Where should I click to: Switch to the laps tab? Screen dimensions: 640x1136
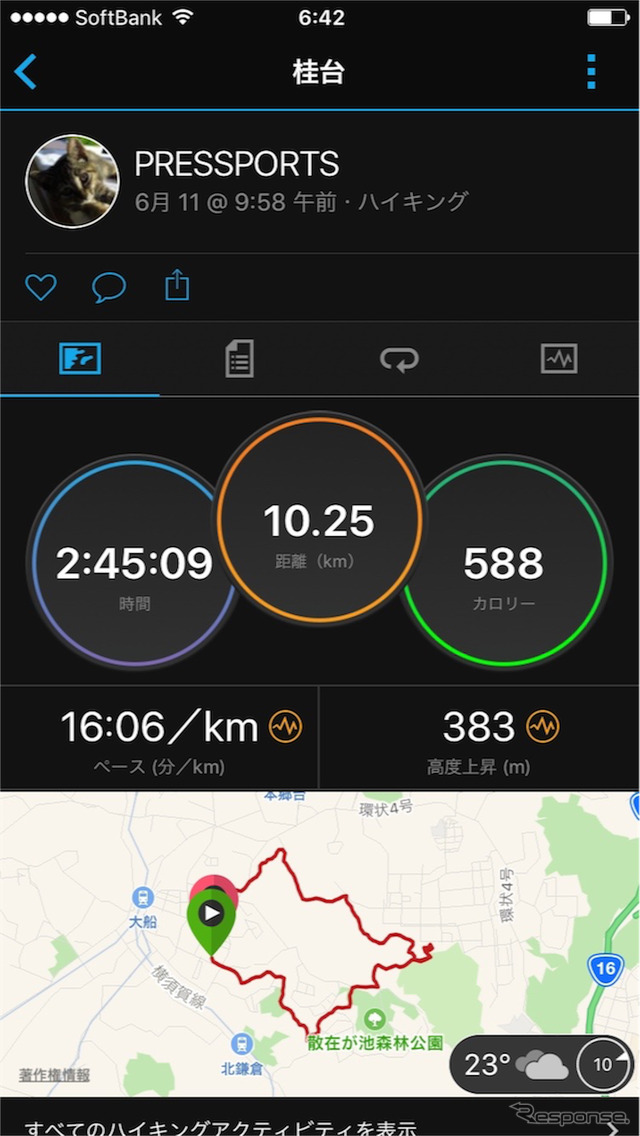[399, 359]
